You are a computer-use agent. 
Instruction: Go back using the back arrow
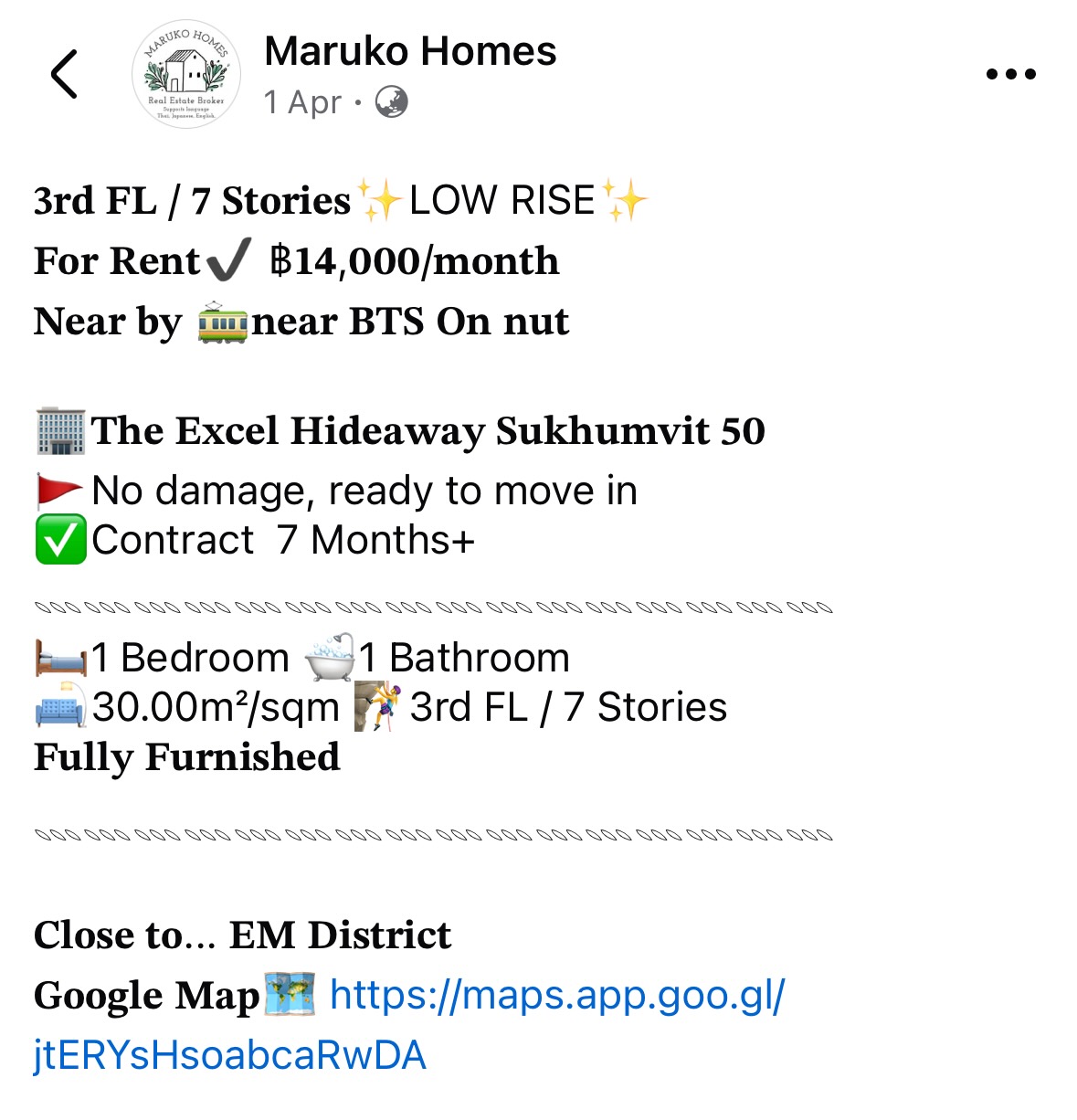coord(65,74)
